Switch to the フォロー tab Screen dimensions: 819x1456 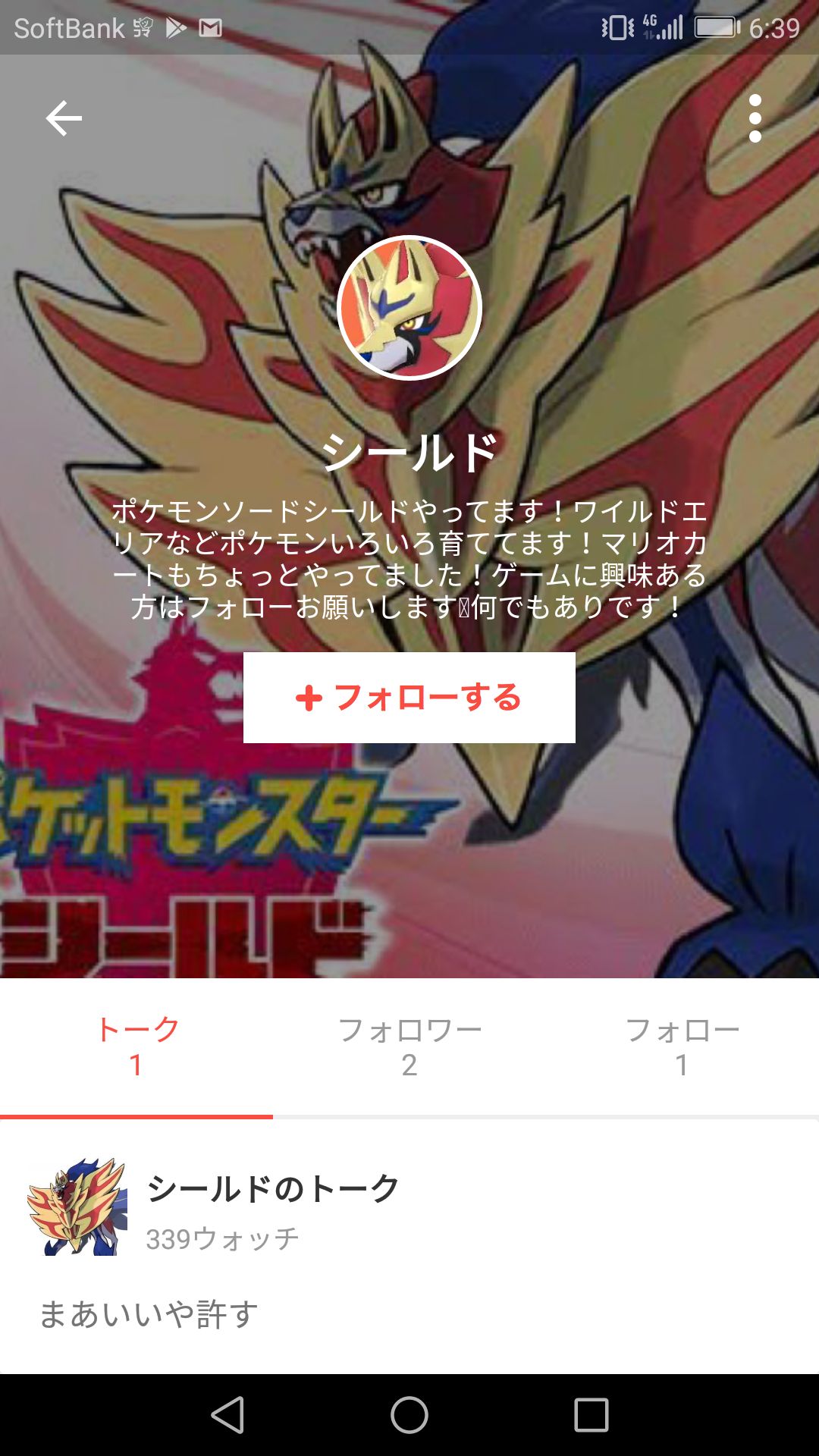(682, 1046)
